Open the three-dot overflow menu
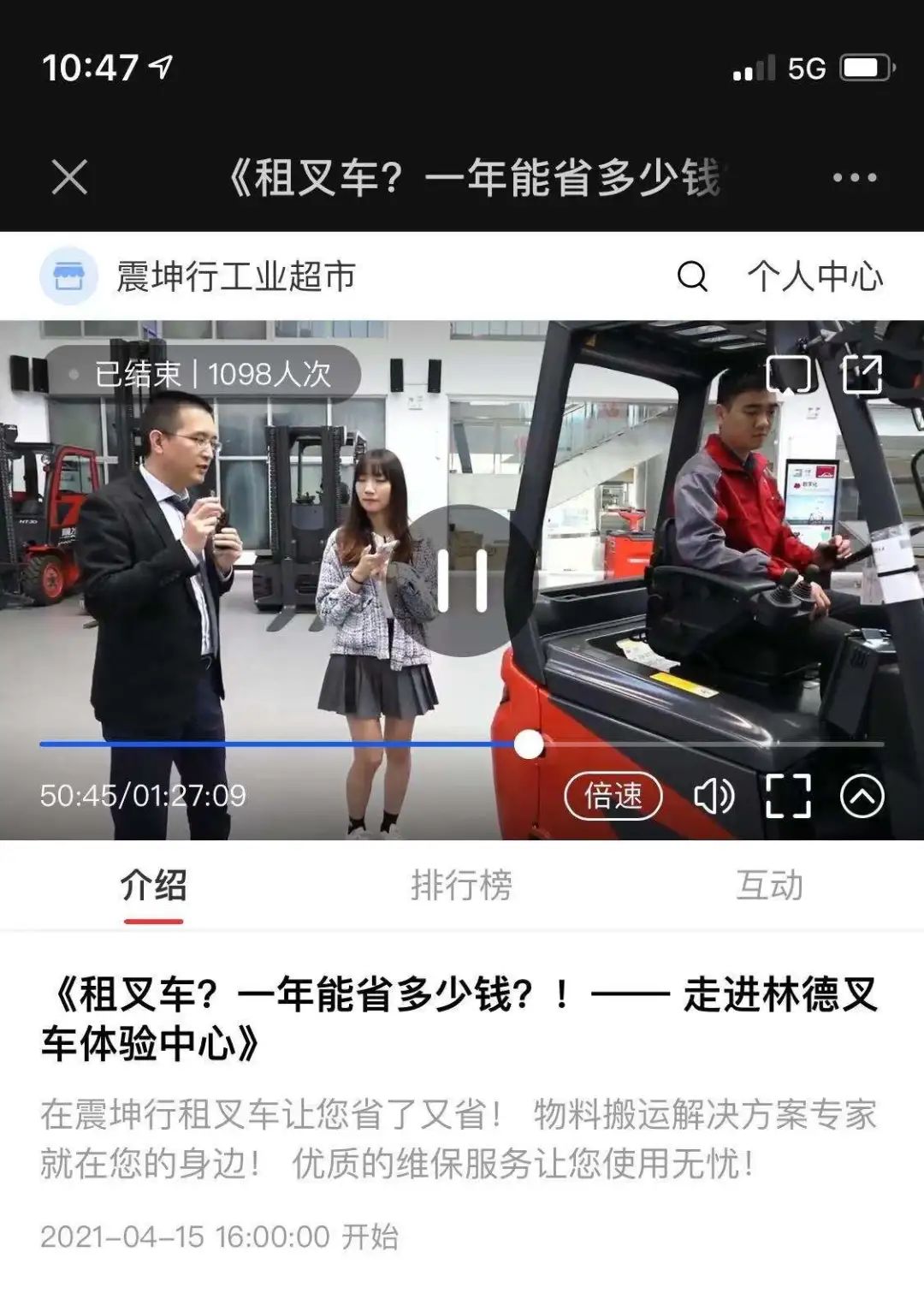 click(854, 178)
